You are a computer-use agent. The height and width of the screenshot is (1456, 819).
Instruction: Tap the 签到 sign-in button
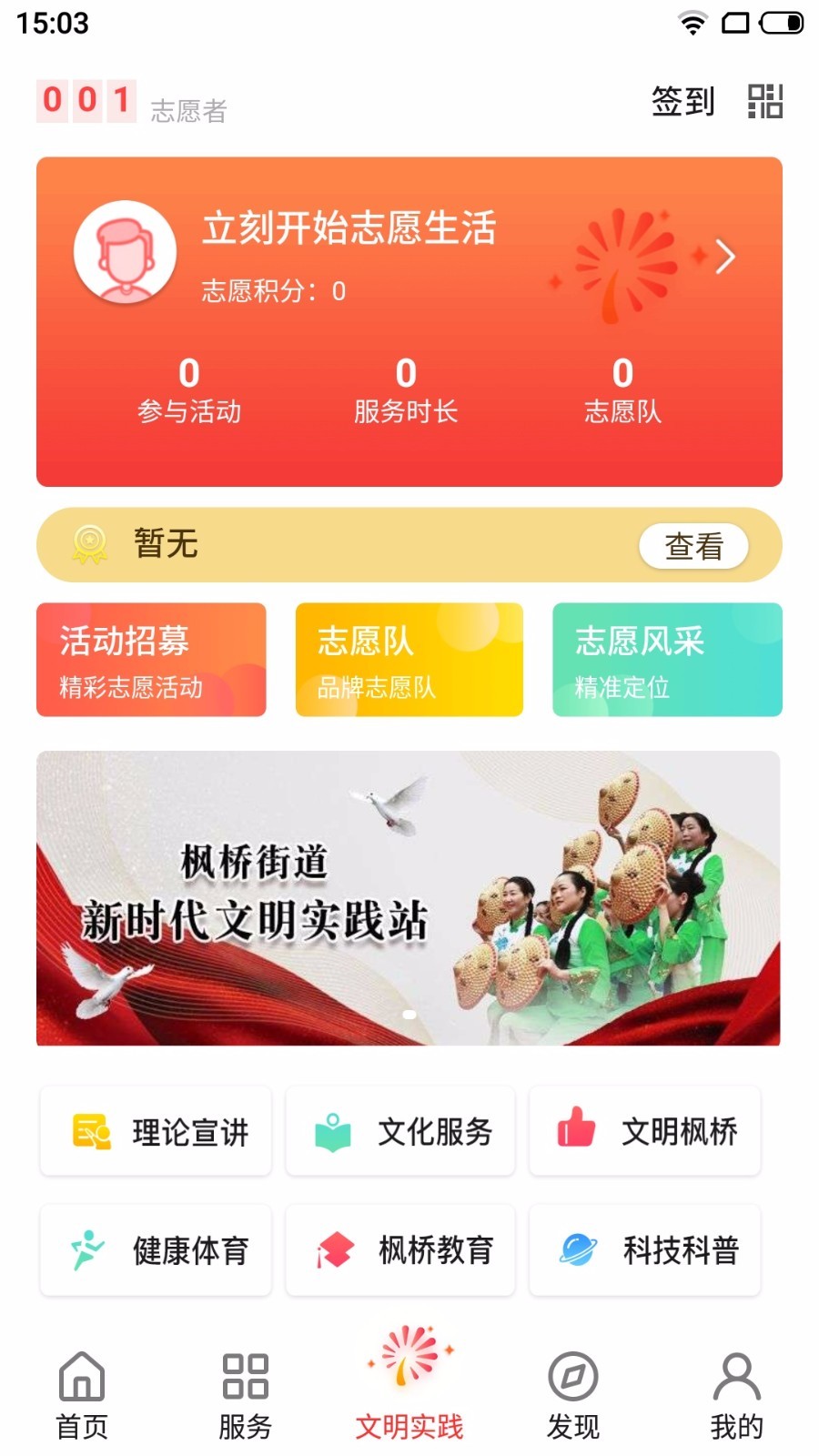(681, 103)
